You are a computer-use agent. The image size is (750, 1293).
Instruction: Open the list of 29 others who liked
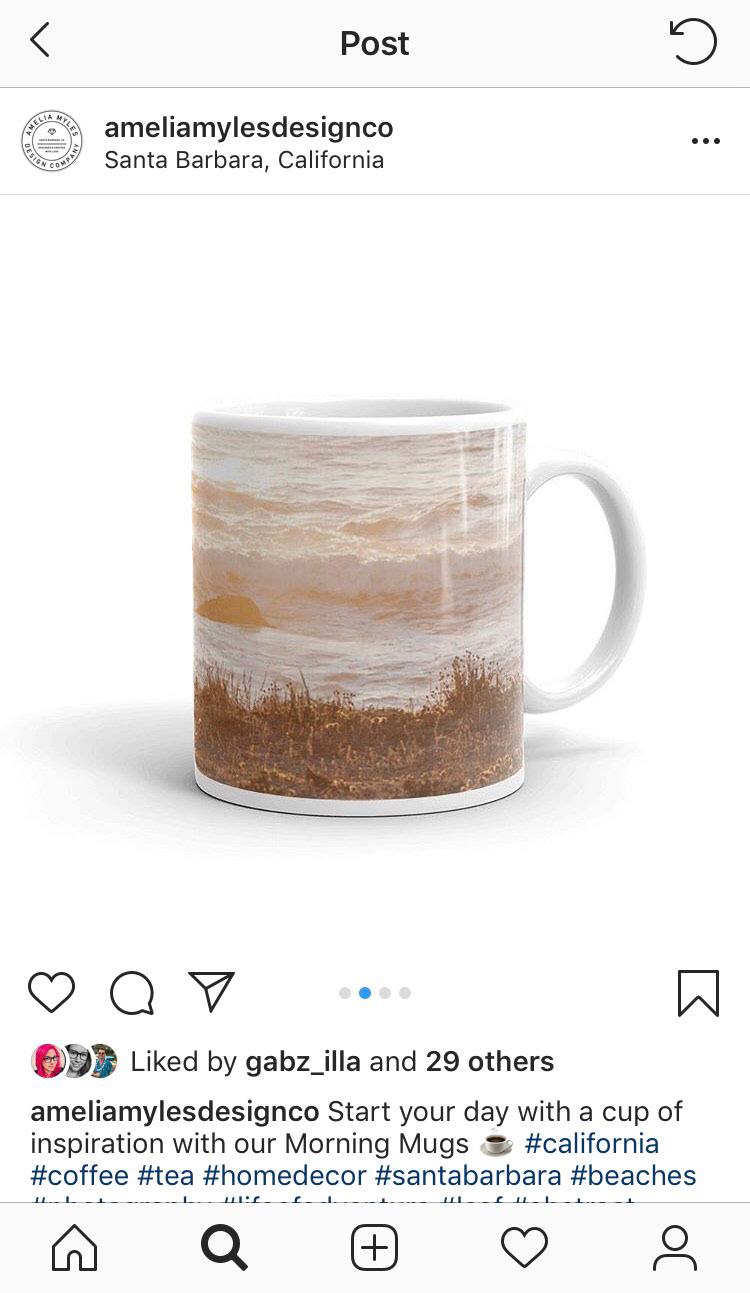[x=490, y=1062]
